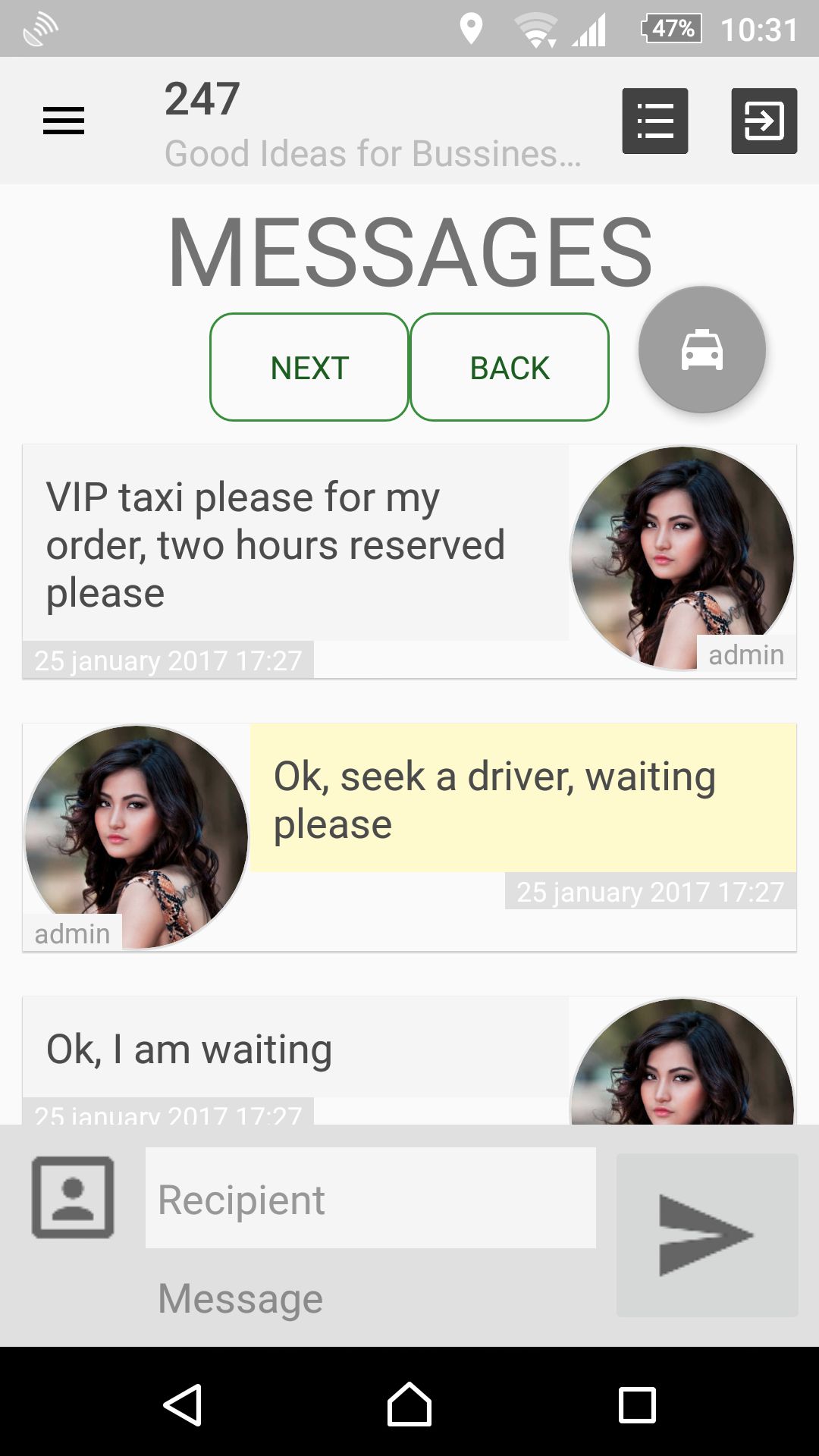
Task: Tap the exit/logout icon
Action: (764, 121)
